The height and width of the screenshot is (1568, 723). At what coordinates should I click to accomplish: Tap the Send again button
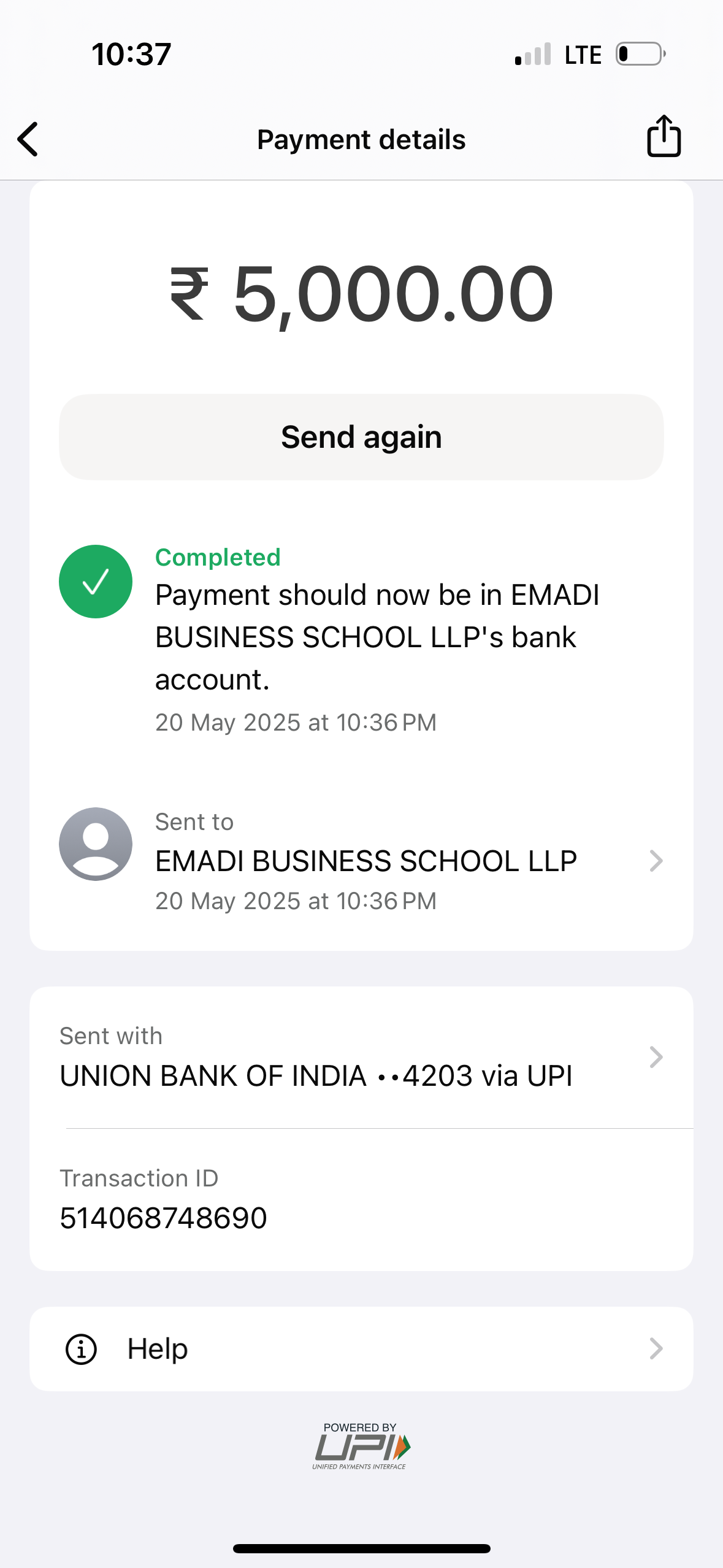[x=361, y=437]
